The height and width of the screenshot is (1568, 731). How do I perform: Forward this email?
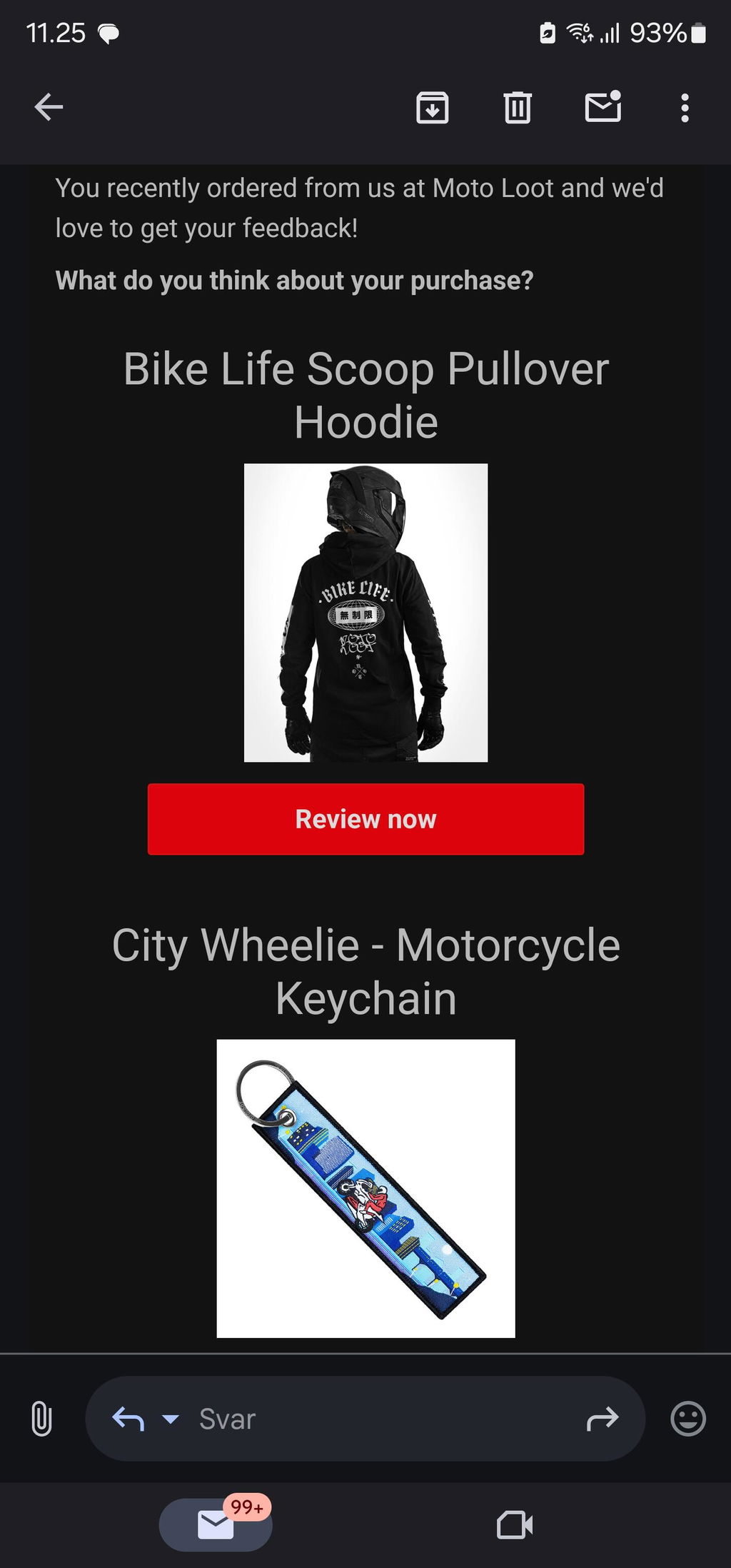click(x=603, y=1419)
